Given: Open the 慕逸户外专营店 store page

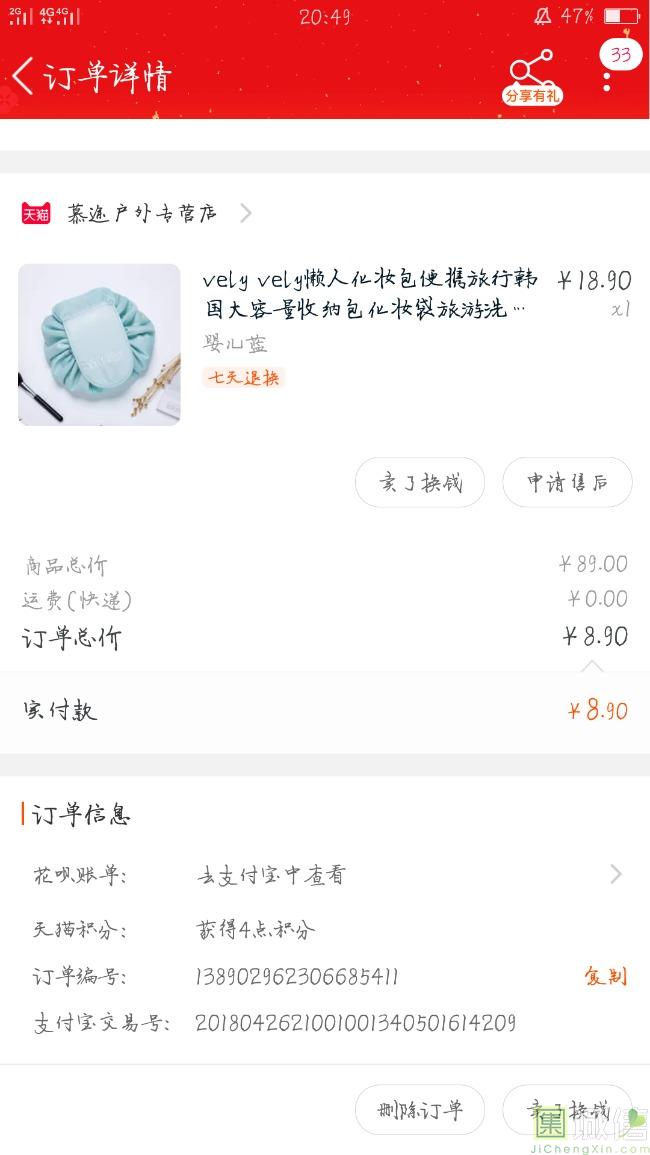Looking at the screenshot, I should [x=142, y=213].
